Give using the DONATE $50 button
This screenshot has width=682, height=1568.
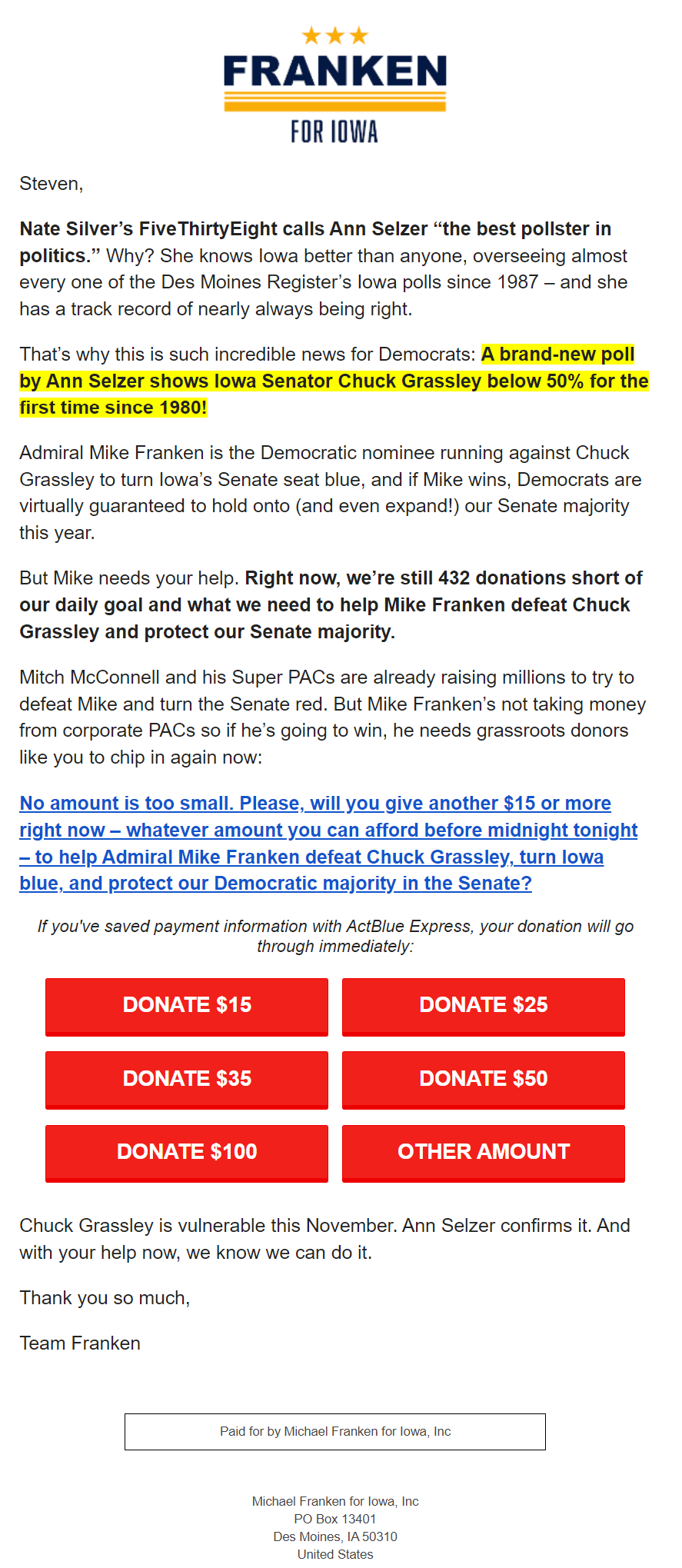pyautogui.click(x=483, y=1079)
